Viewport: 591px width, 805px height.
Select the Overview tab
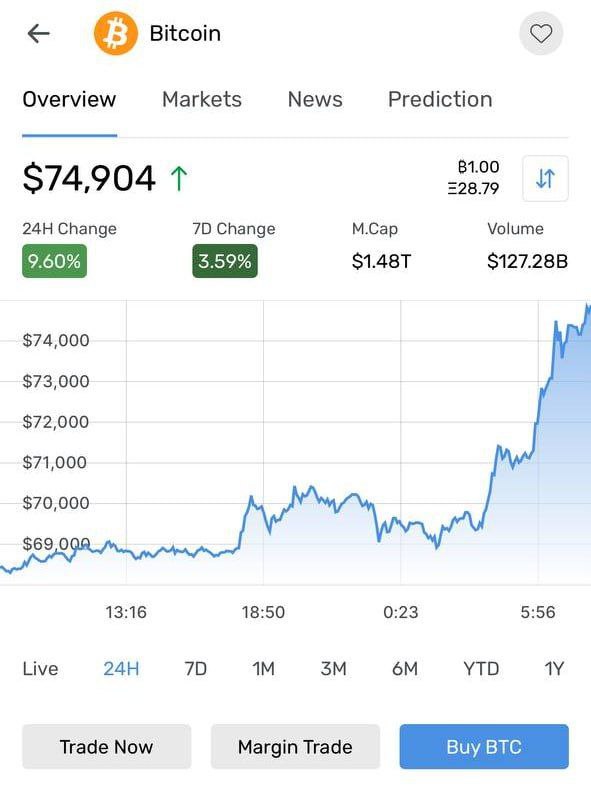pos(69,99)
